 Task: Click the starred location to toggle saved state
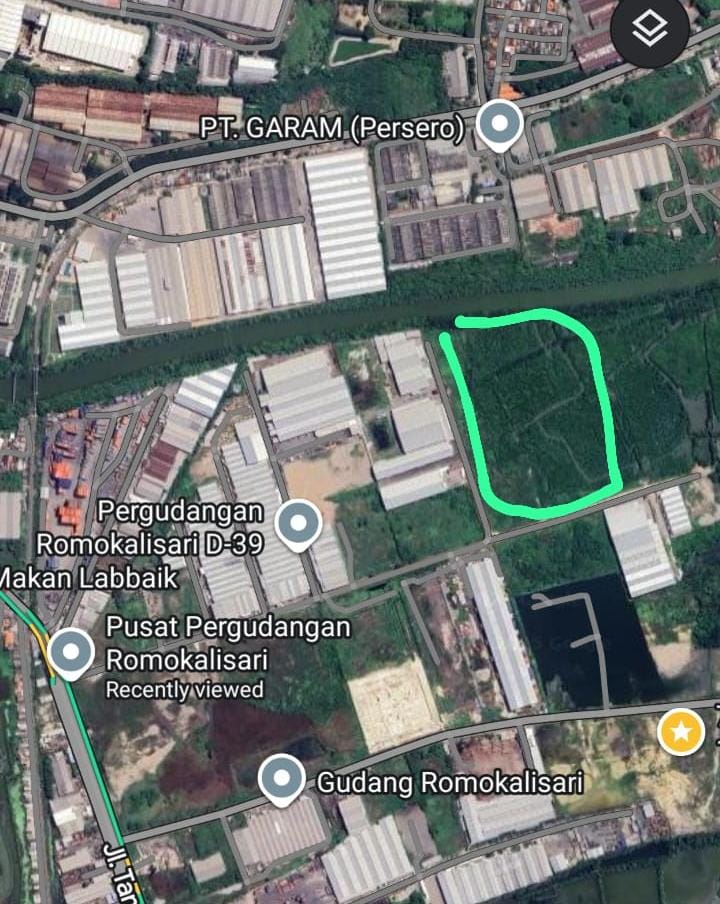pos(681,733)
